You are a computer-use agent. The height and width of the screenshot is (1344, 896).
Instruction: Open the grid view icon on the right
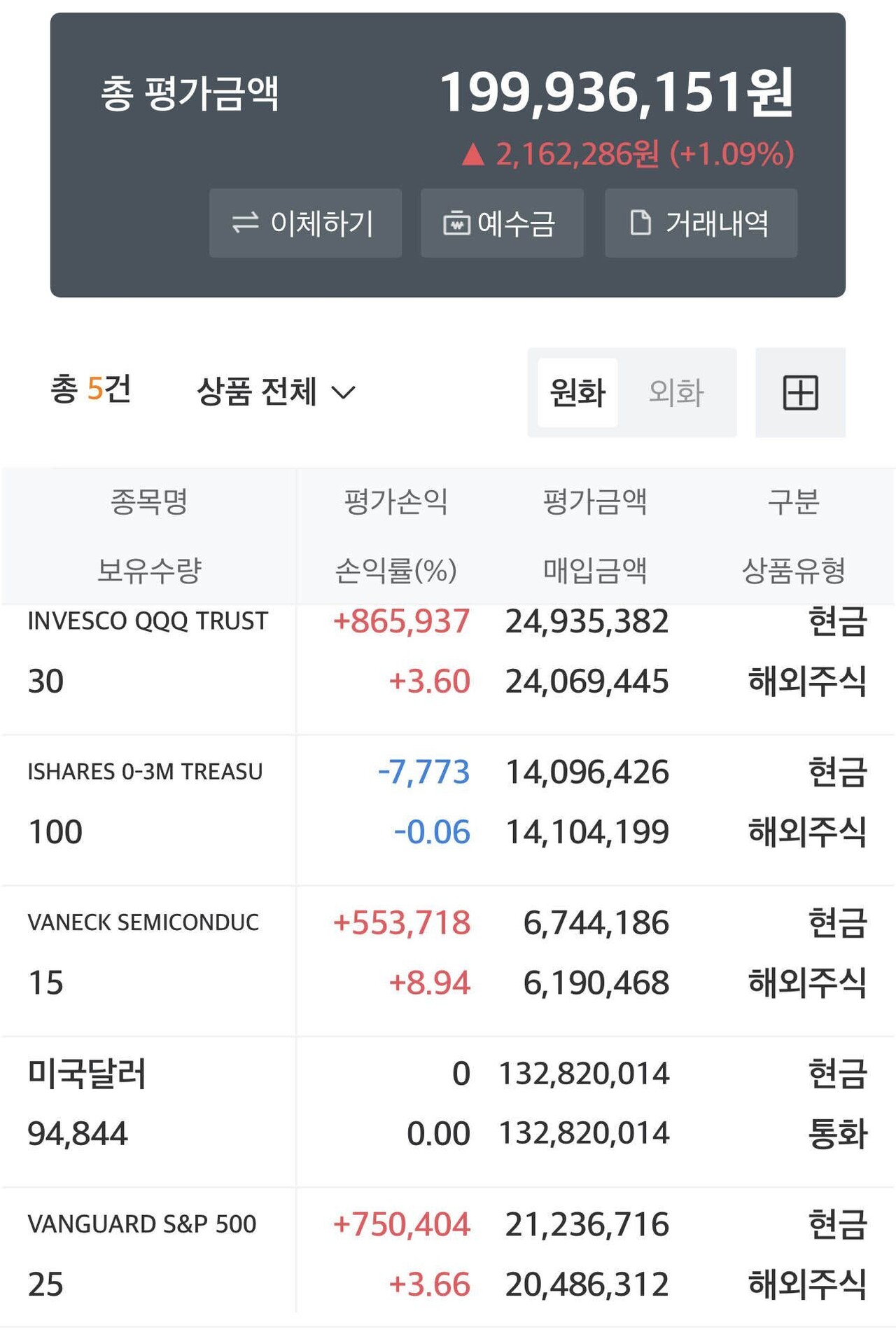800,392
